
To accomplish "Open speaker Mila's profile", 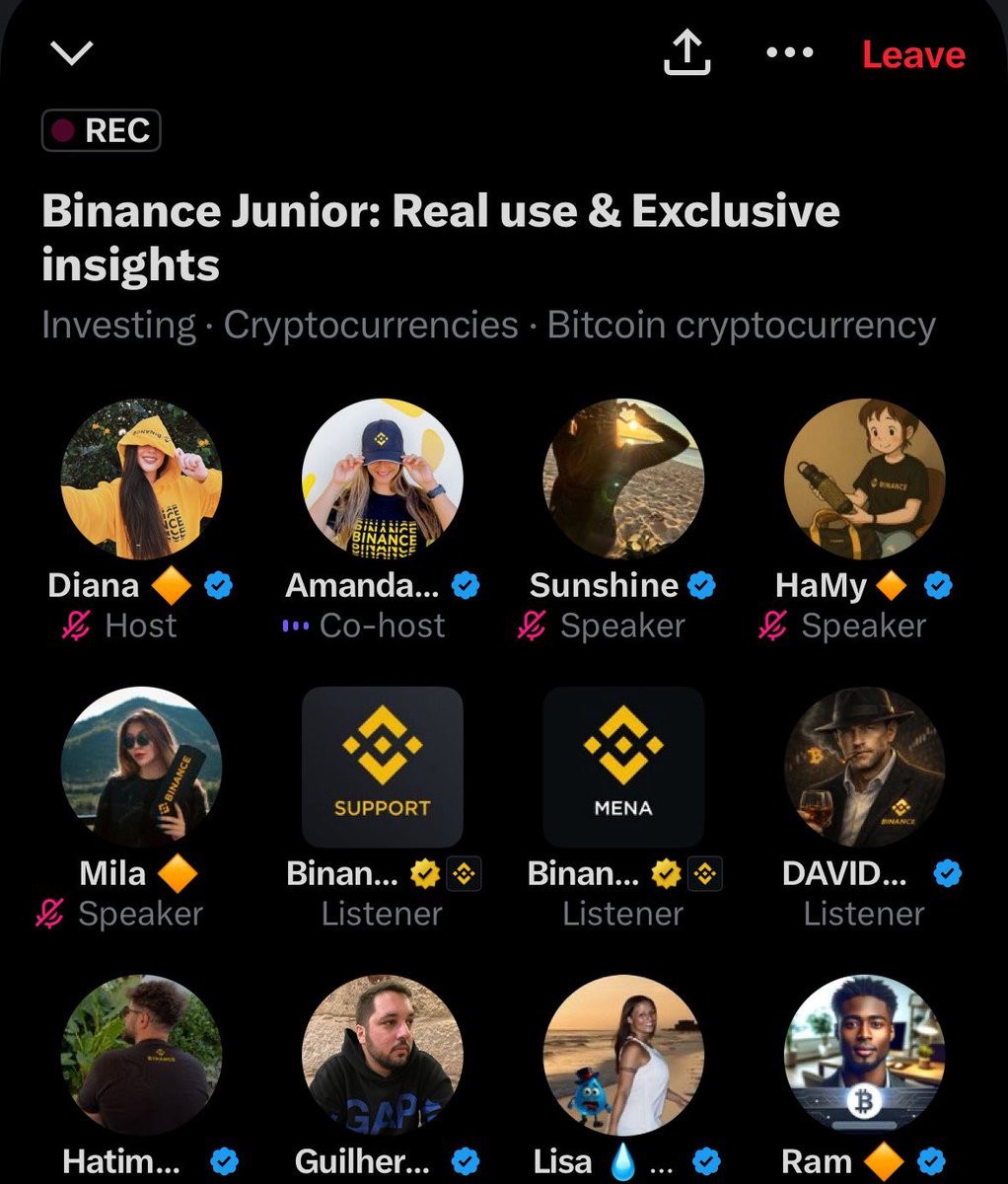I will tap(141, 768).
